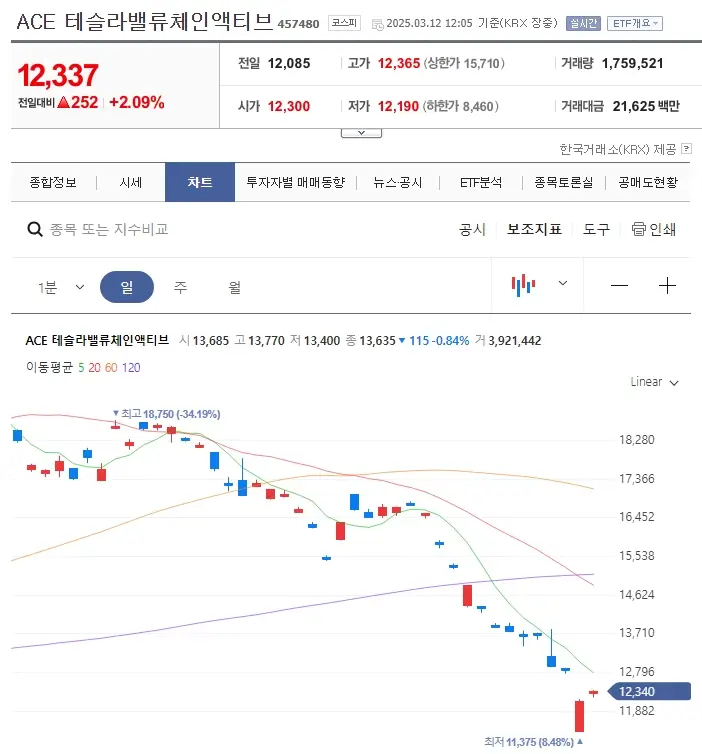Switch to the 시세 tab

click(131, 183)
